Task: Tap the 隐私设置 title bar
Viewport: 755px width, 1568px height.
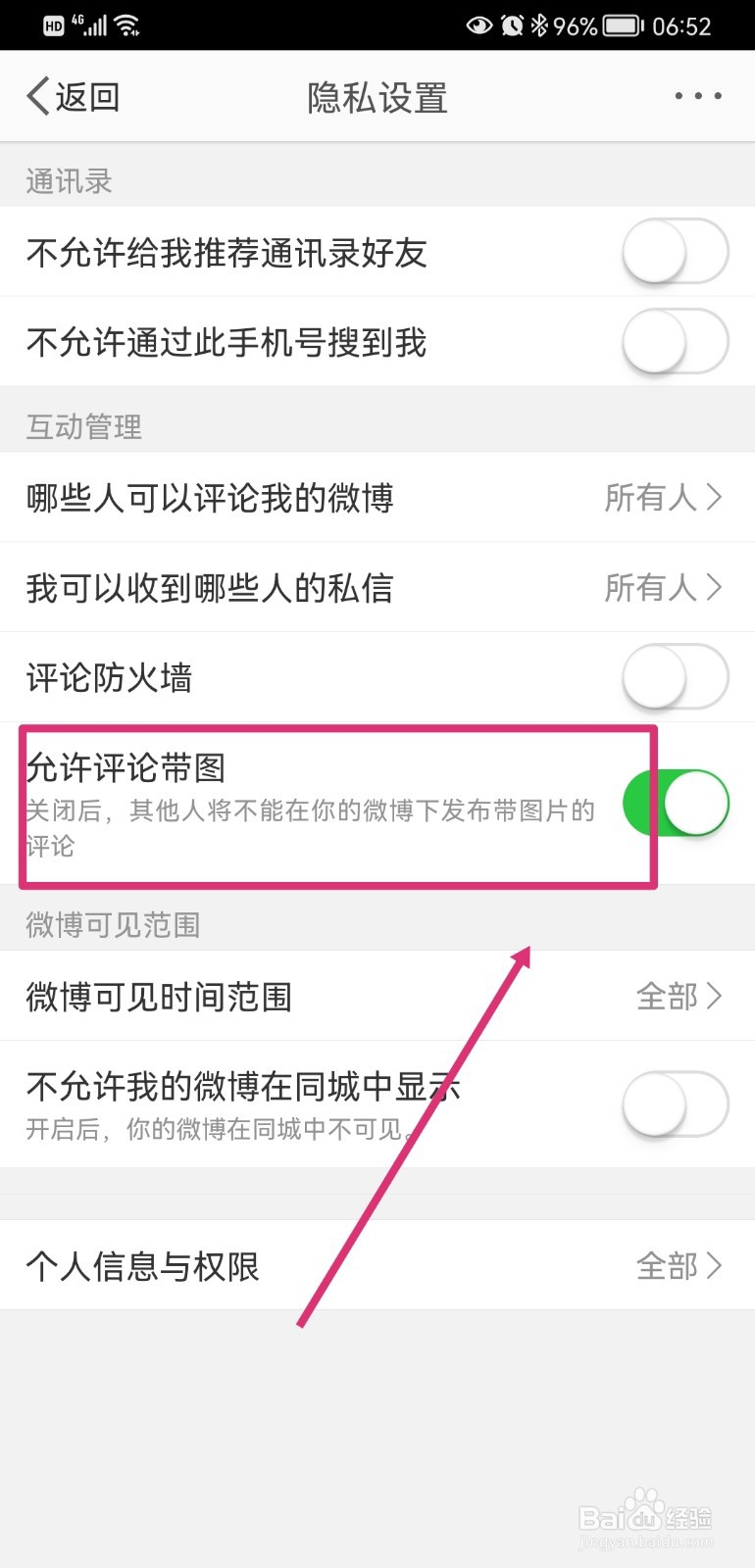Action: (377, 96)
